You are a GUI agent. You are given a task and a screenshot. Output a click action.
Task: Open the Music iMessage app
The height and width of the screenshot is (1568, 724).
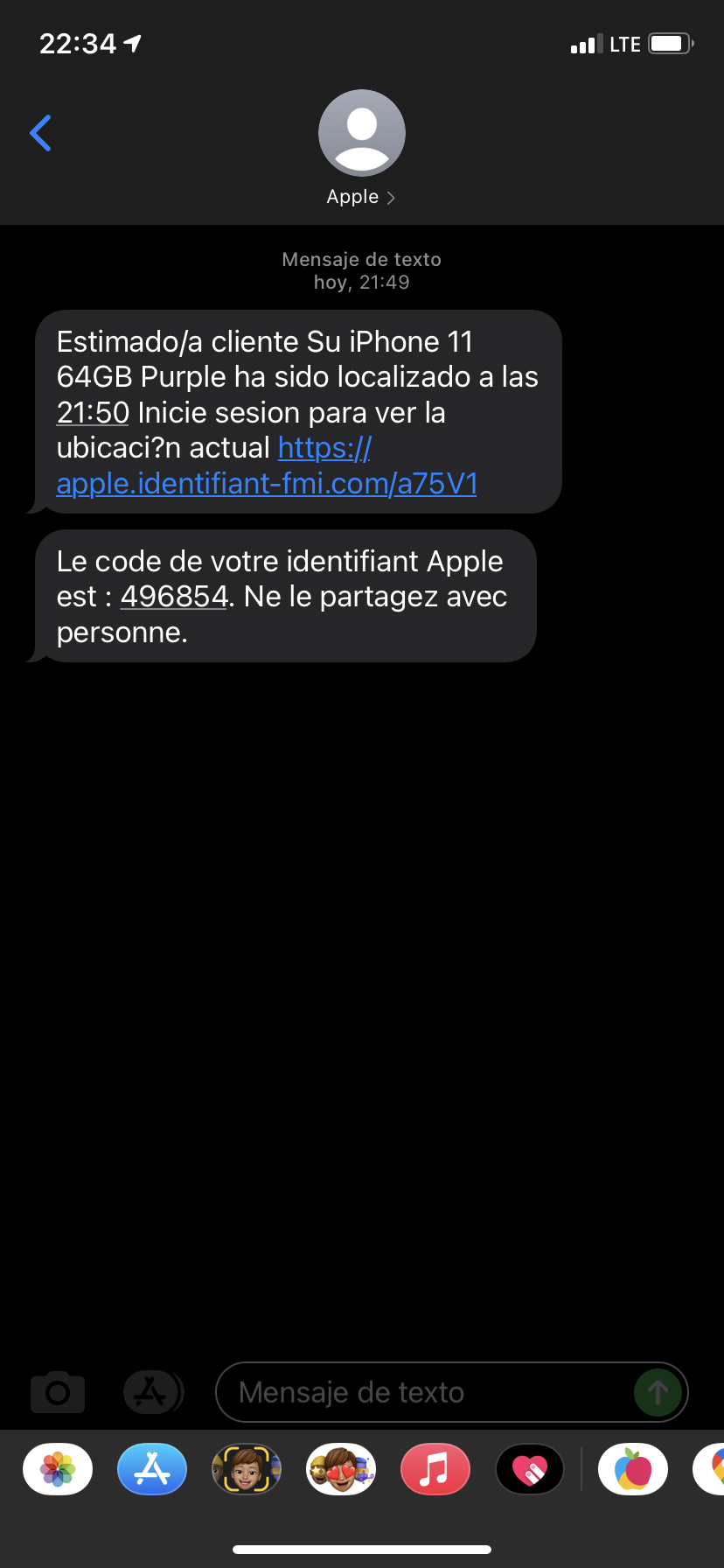click(x=435, y=1469)
